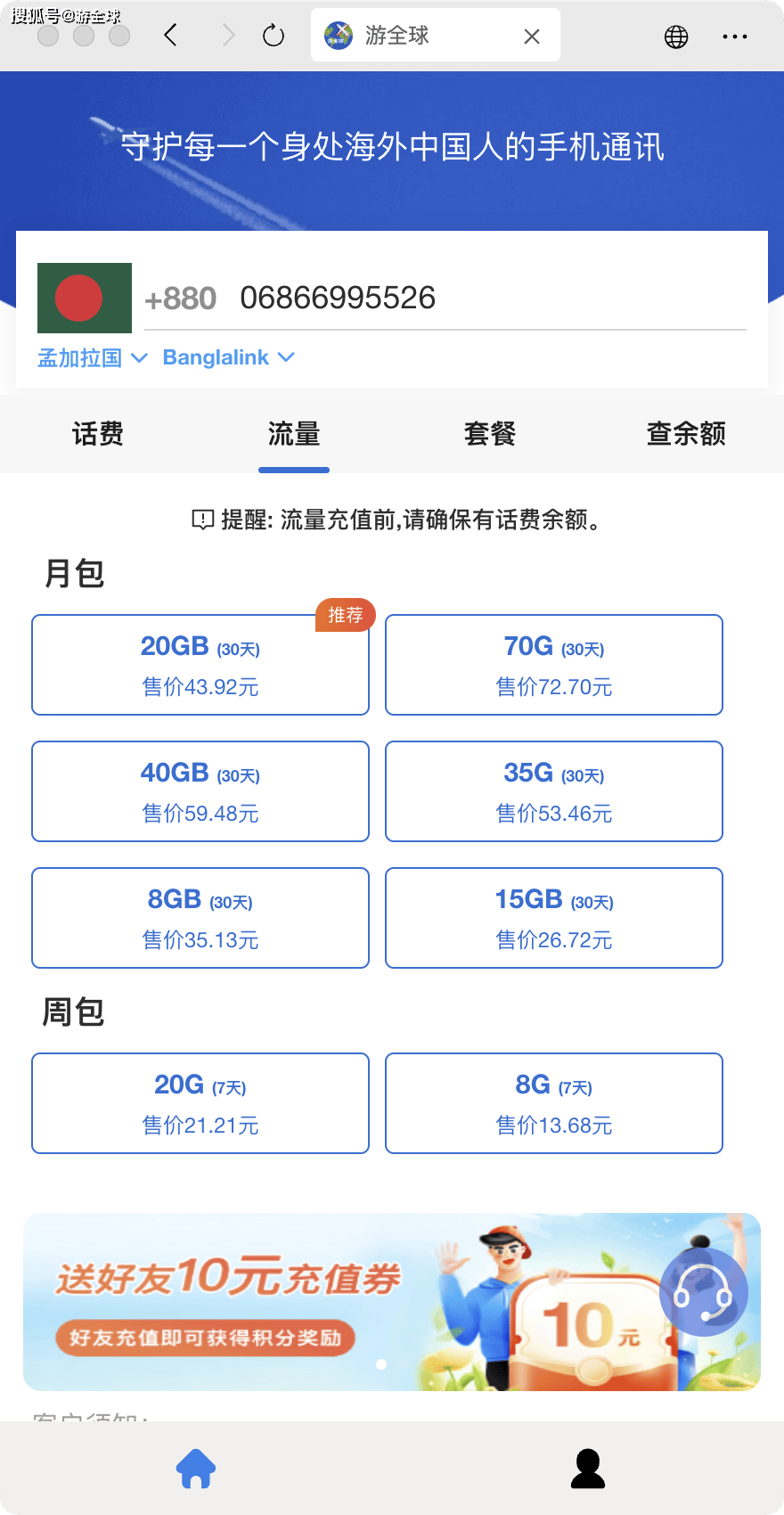Open the globe icon menu

(677, 37)
